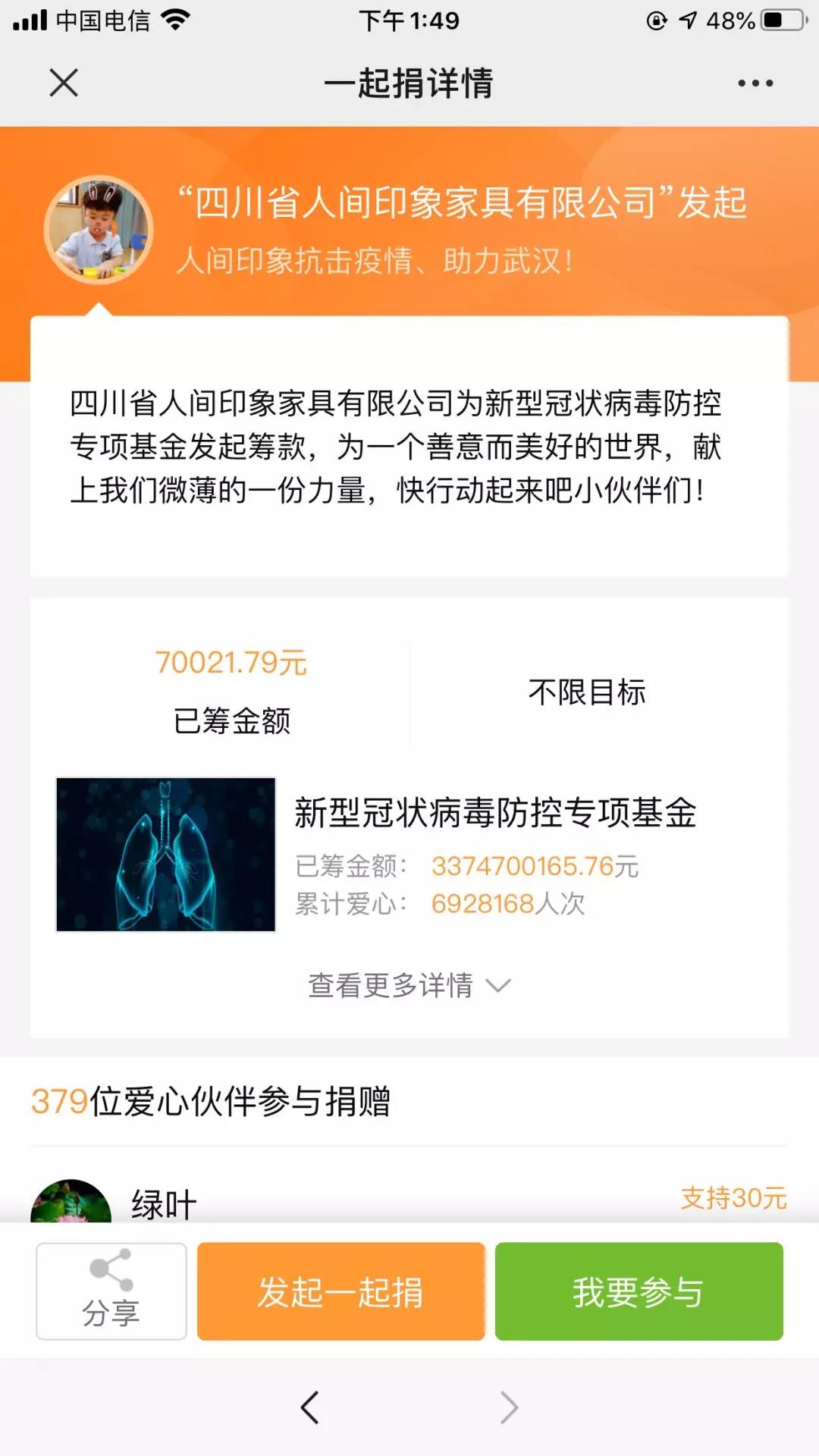Open donor 绿叶's entry
The height and width of the screenshot is (1456, 819).
point(163,1203)
